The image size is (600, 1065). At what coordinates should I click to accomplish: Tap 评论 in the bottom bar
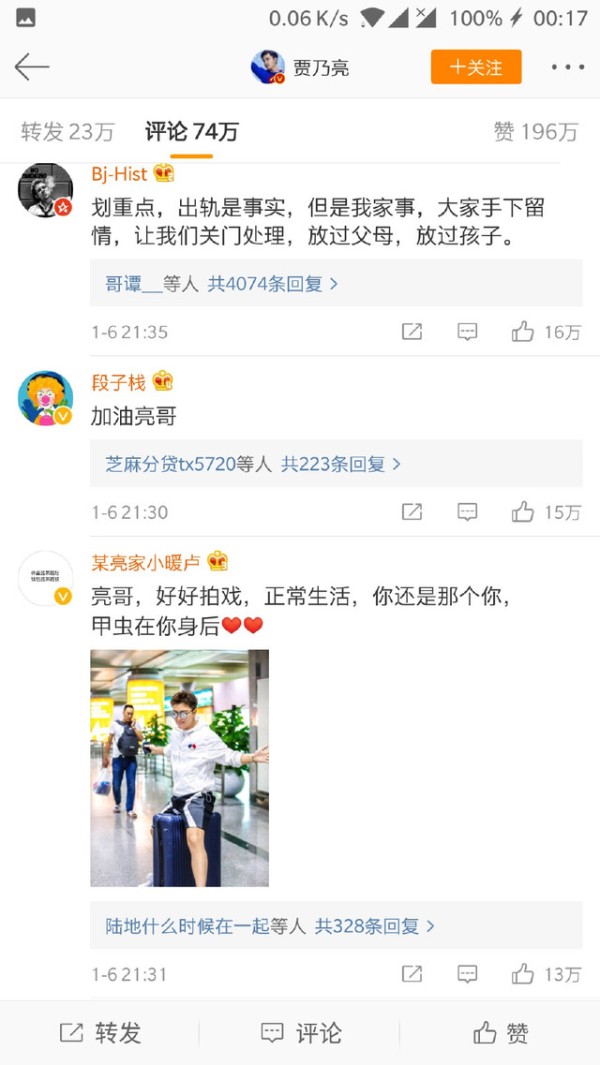click(x=300, y=1033)
